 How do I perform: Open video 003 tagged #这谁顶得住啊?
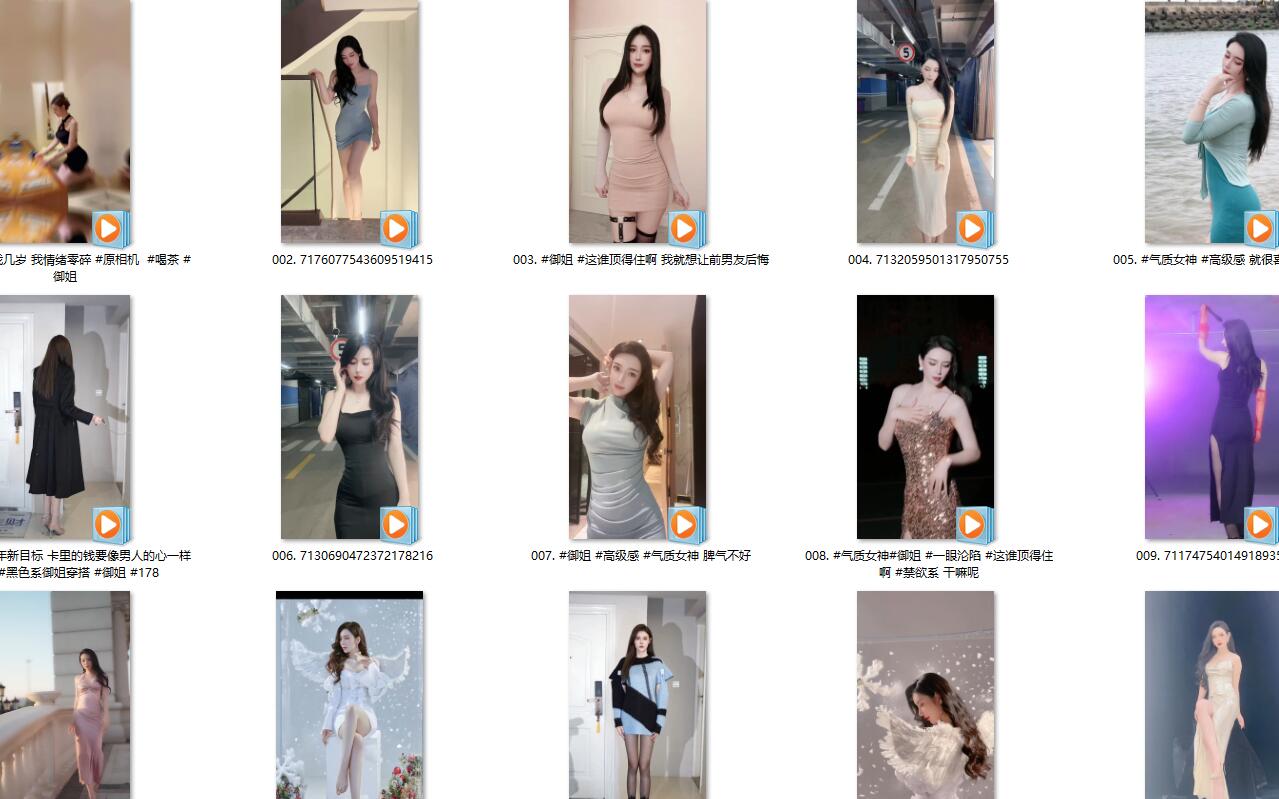(637, 122)
